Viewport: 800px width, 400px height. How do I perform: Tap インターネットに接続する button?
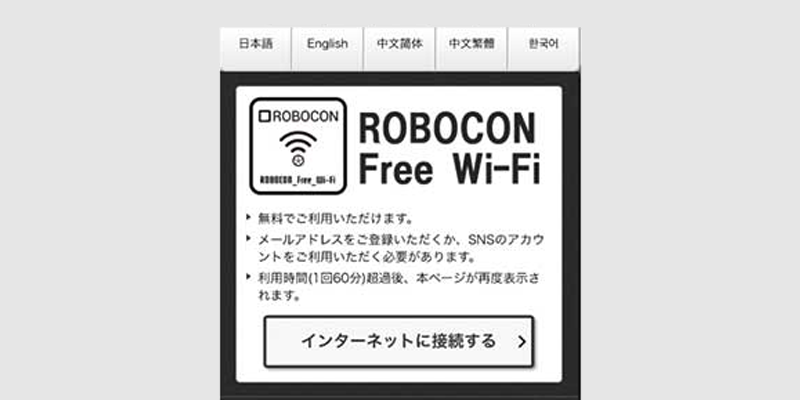pyautogui.click(x=399, y=342)
